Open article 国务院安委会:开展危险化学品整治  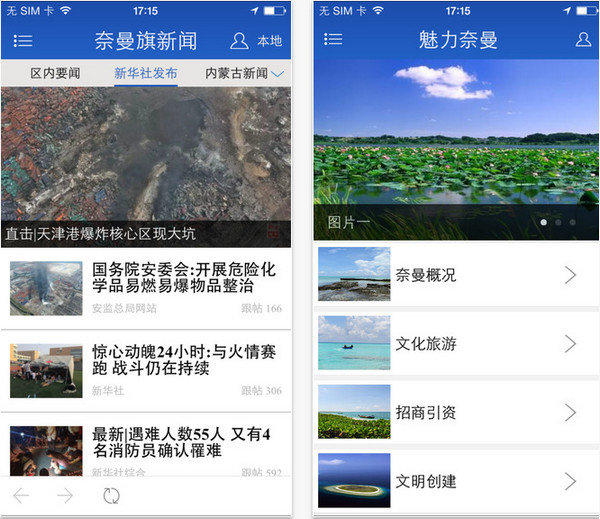(x=146, y=288)
